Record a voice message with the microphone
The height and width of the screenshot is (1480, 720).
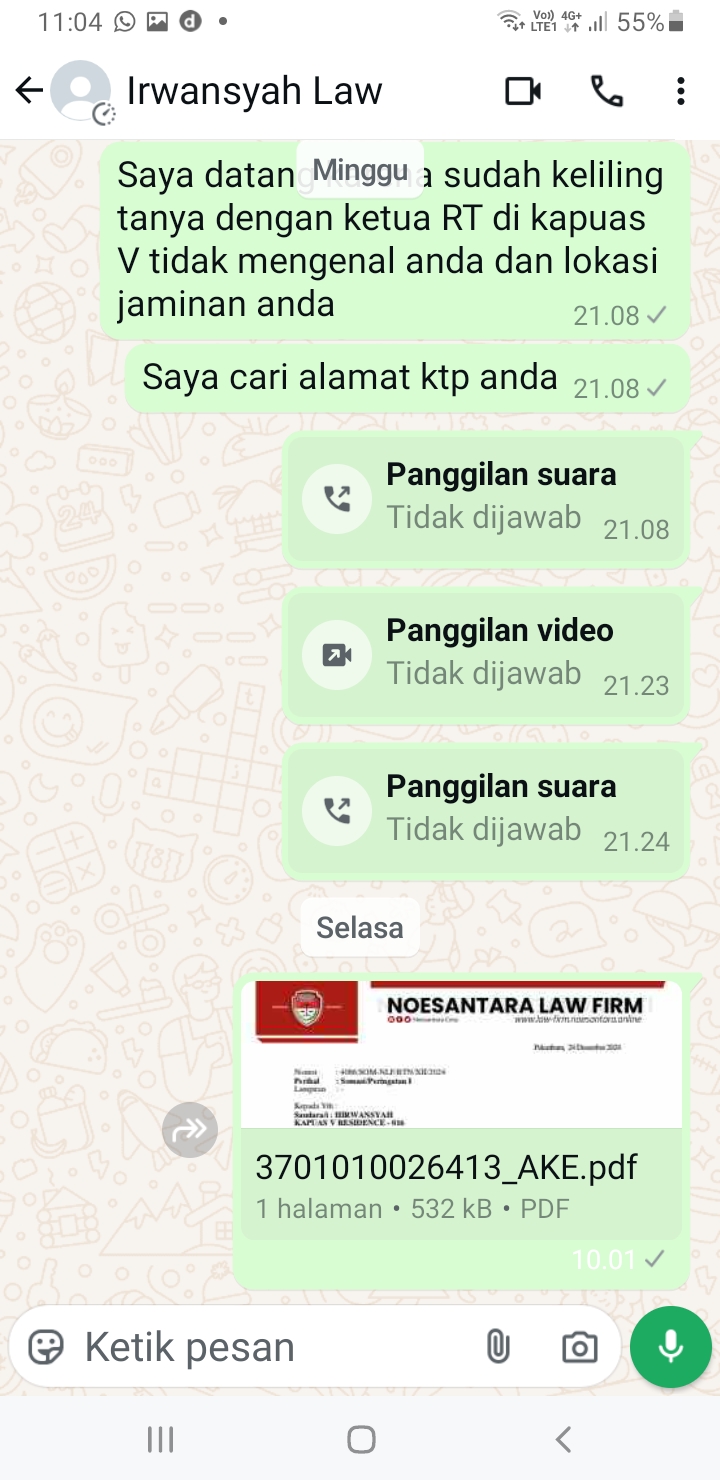(x=670, y=1347)
